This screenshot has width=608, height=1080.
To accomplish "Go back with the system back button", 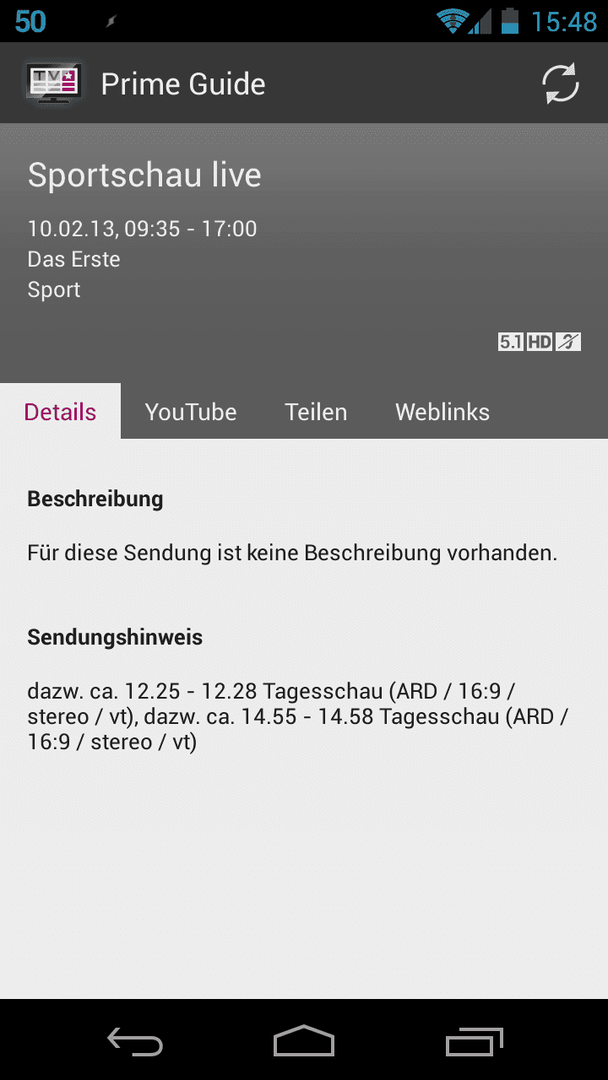I will click(x=135, y=1041).
